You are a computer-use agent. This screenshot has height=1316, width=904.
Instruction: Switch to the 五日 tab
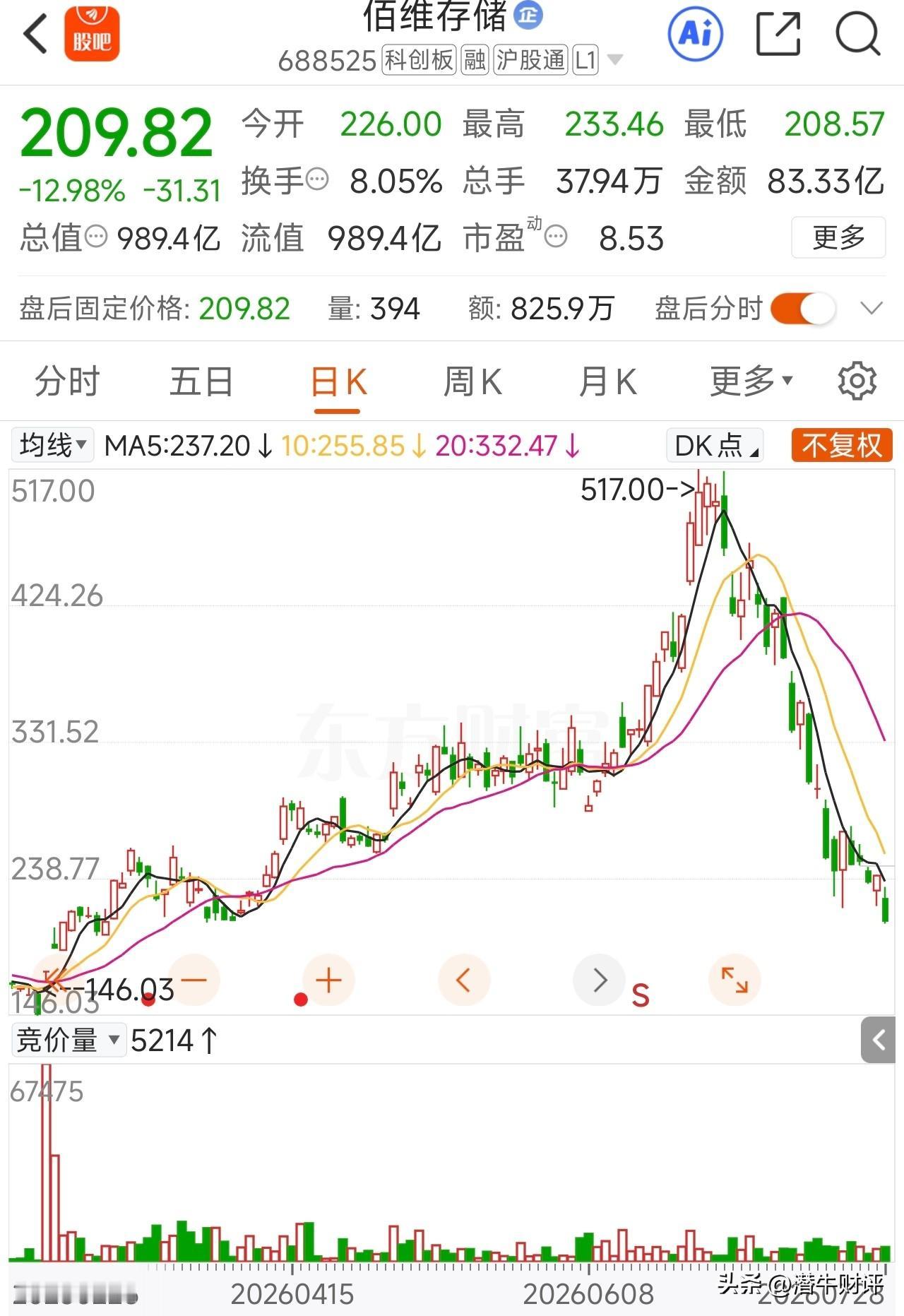coord(201,382)
